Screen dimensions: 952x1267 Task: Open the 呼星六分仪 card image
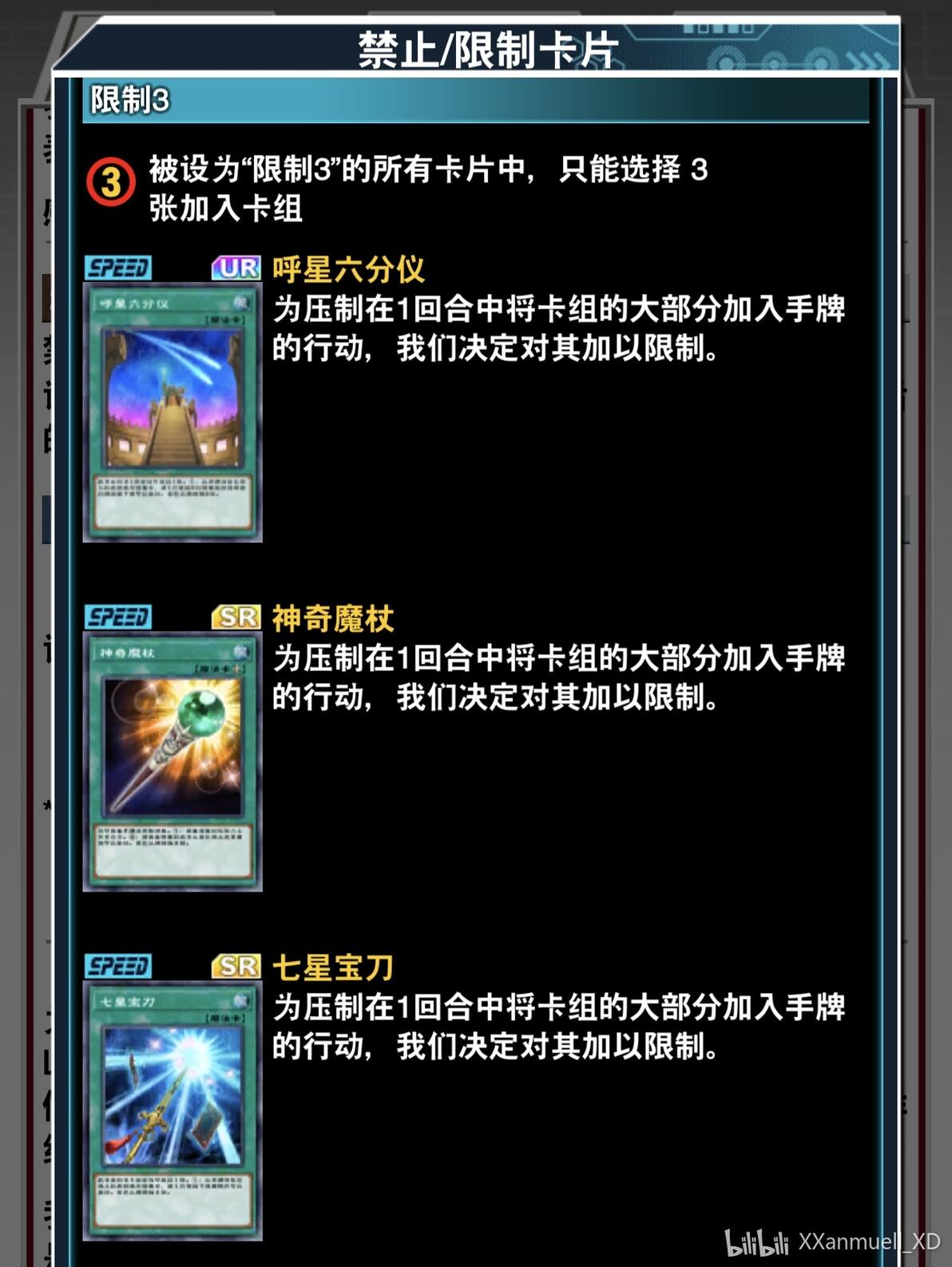pyautogui.click(x=173, y=412)
